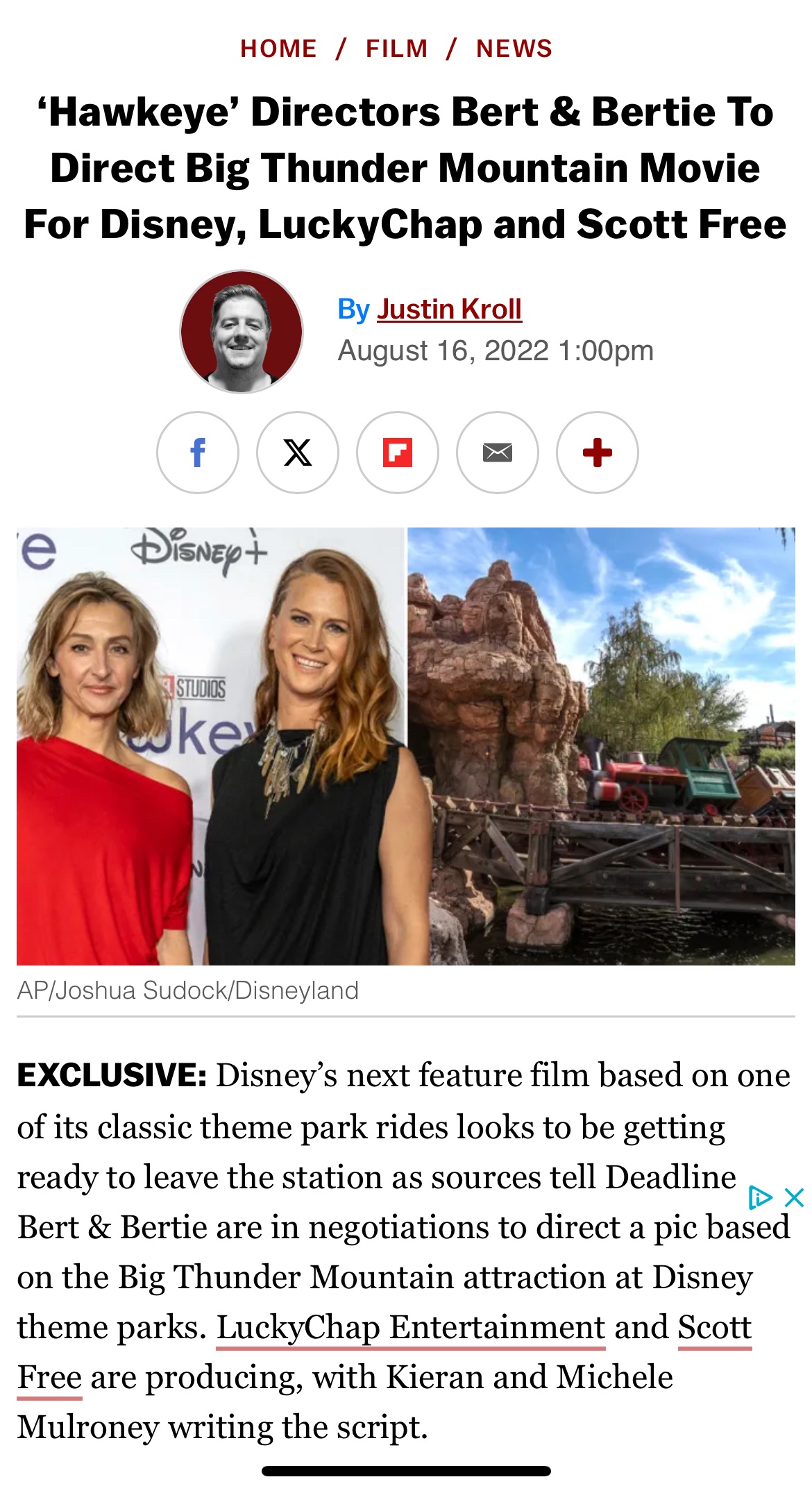Screen dimensions: 812x1493
Task: Share the article by email
Action: pos(498,453)
